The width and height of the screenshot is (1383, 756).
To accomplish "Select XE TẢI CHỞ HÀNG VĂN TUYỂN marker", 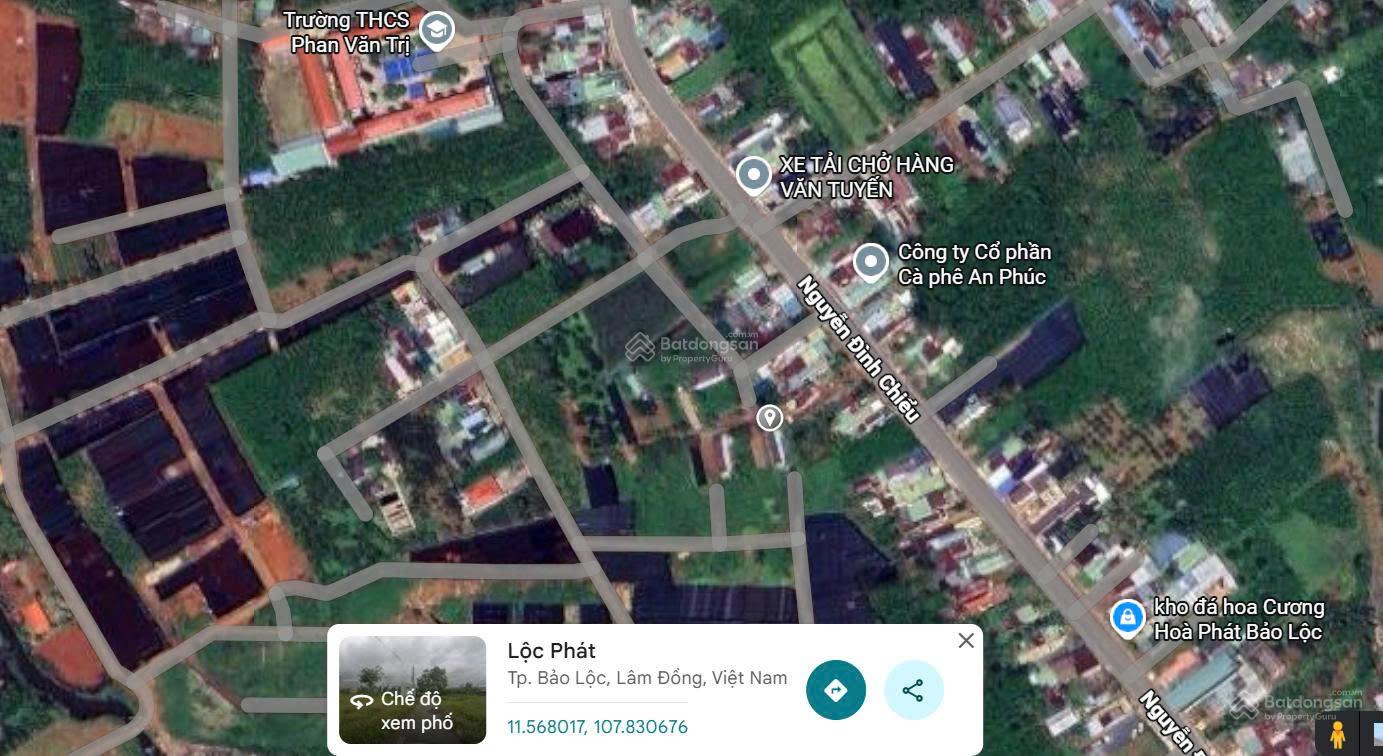I will [753, 175].
